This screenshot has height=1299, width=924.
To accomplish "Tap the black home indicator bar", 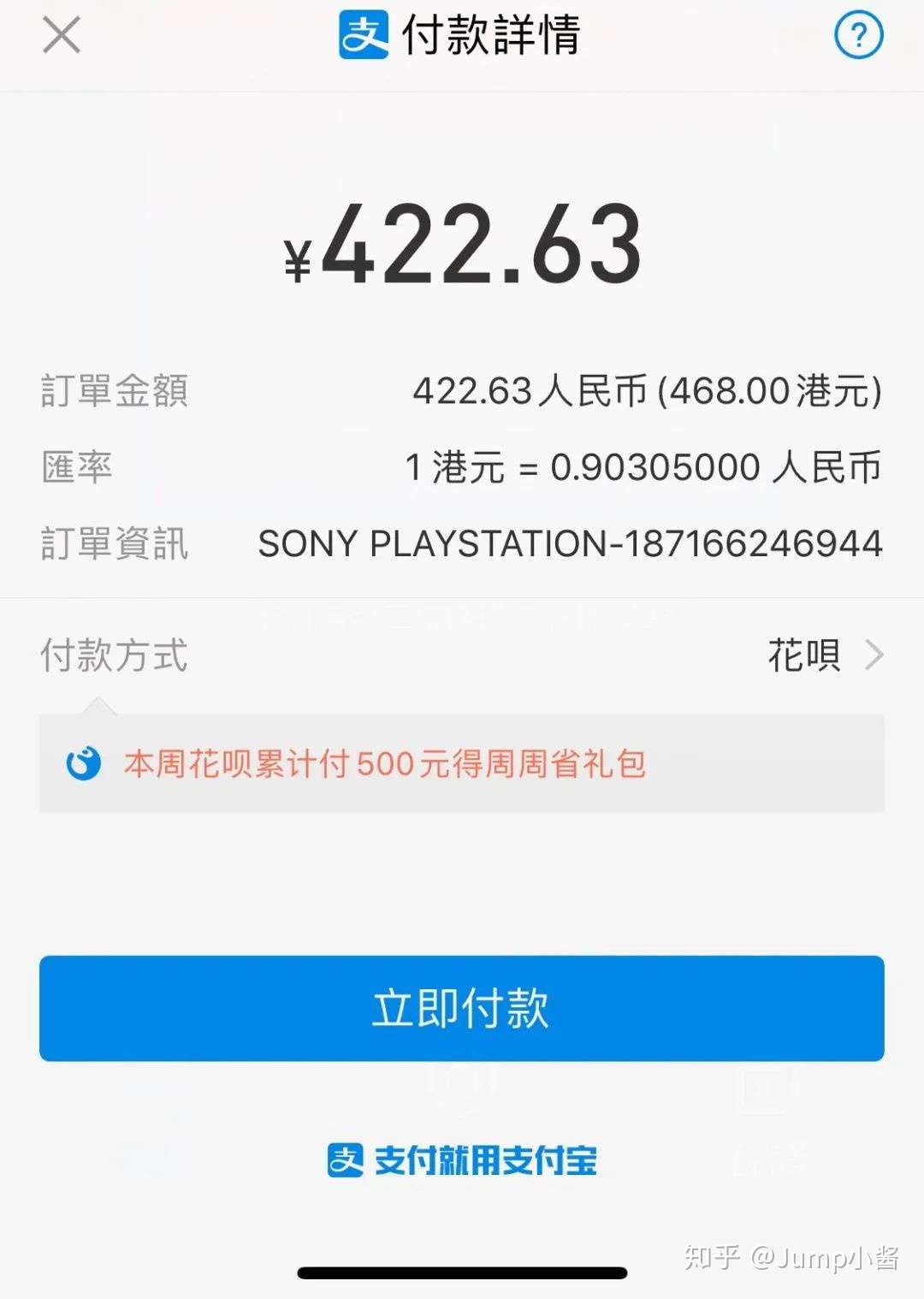I will tap(462, 1271).
